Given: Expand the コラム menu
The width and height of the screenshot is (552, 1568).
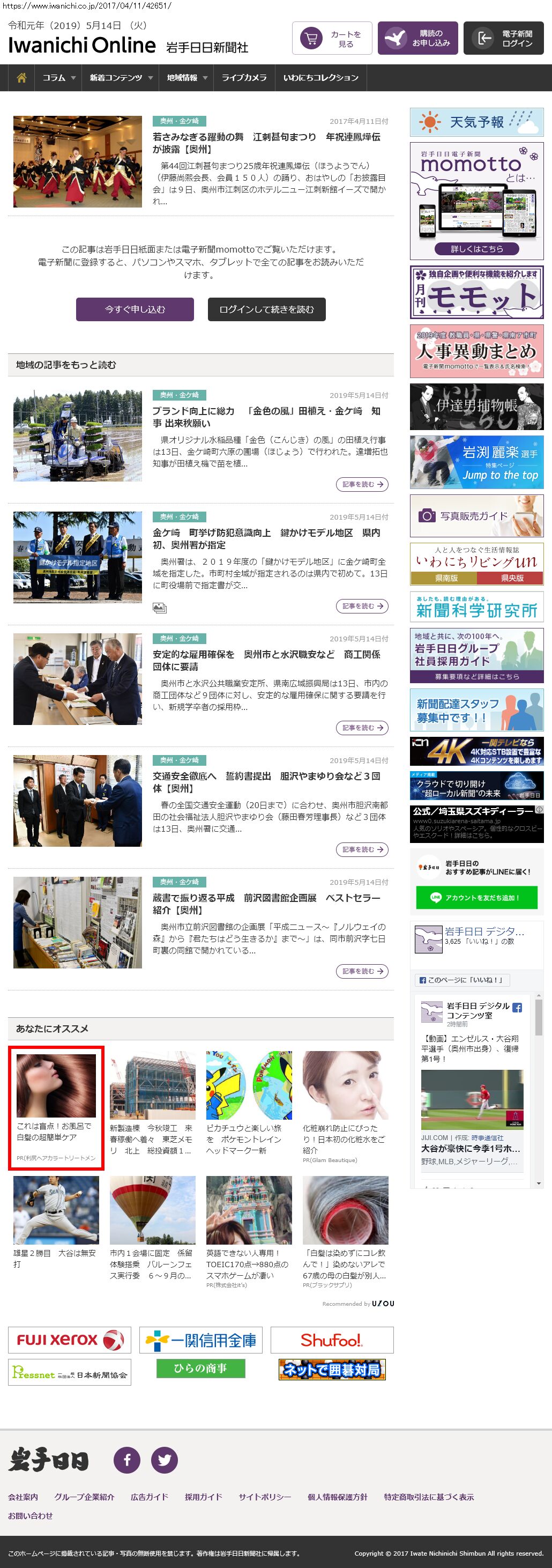Looking at the screenshot, I should click(58, 78).
